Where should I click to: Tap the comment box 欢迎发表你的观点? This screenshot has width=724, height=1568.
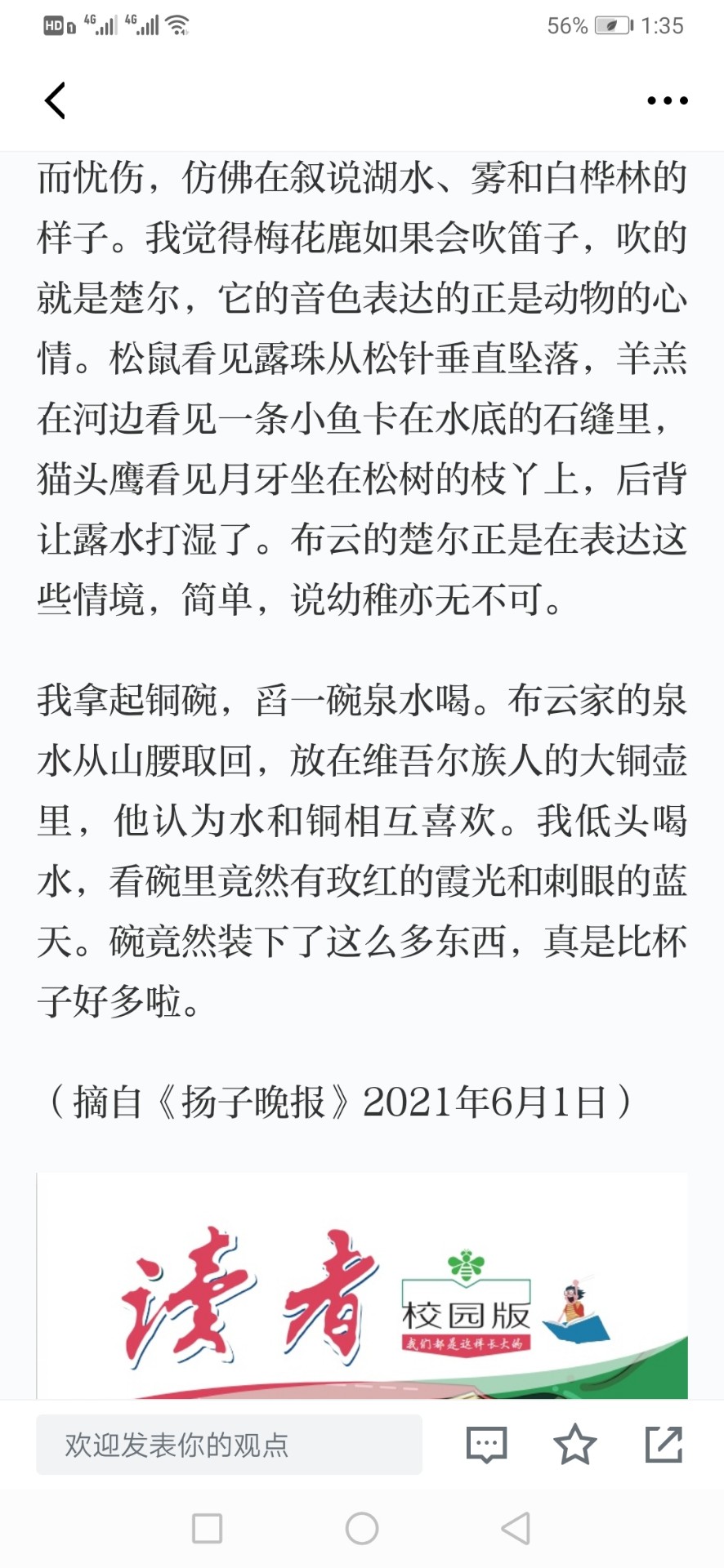229,1445
